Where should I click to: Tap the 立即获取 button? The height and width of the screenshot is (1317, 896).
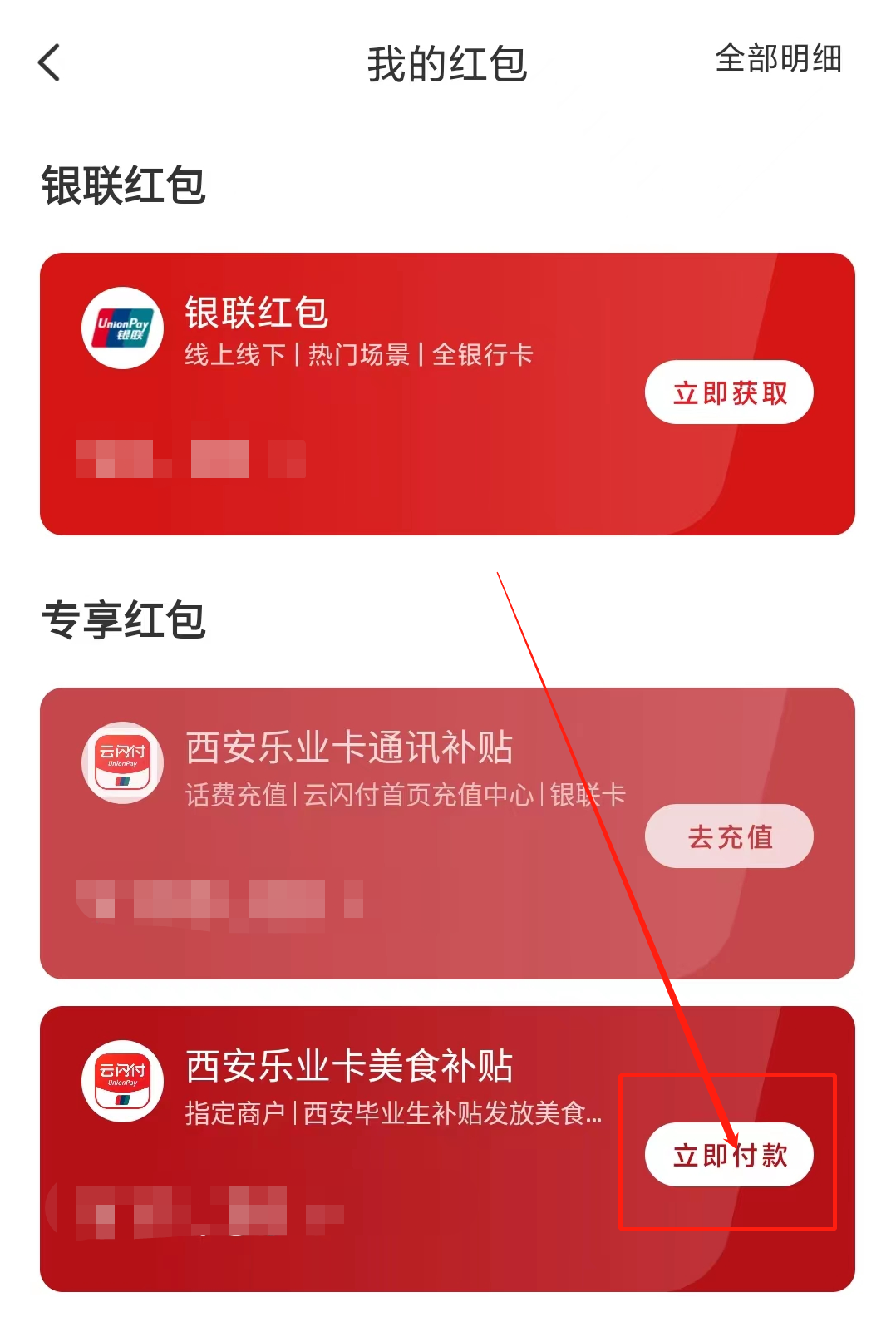pos(729,392)
